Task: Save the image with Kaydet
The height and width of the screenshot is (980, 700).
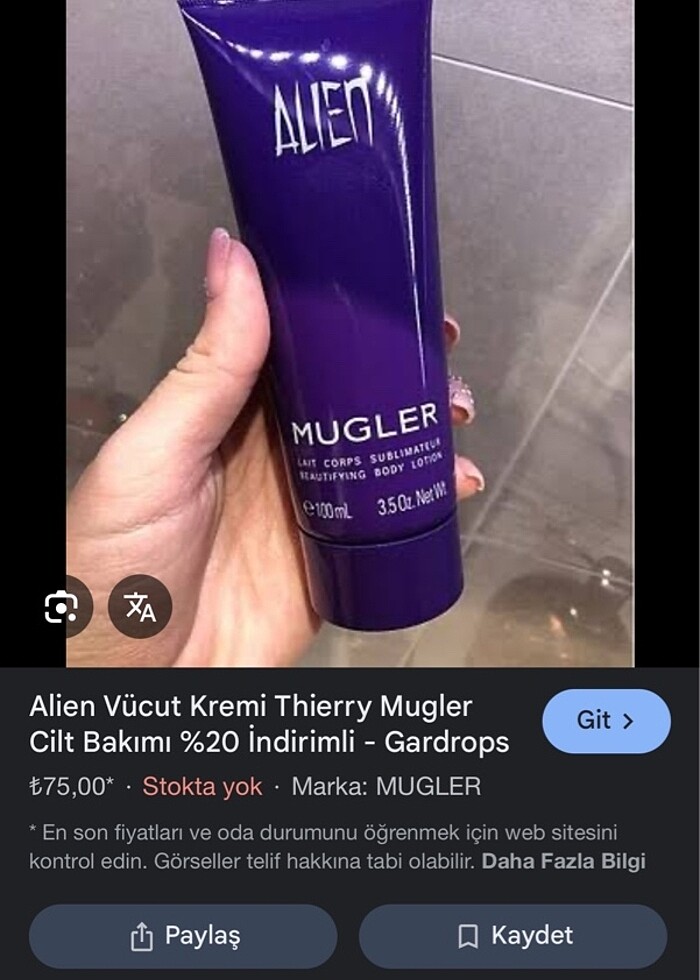Action: 513,936
